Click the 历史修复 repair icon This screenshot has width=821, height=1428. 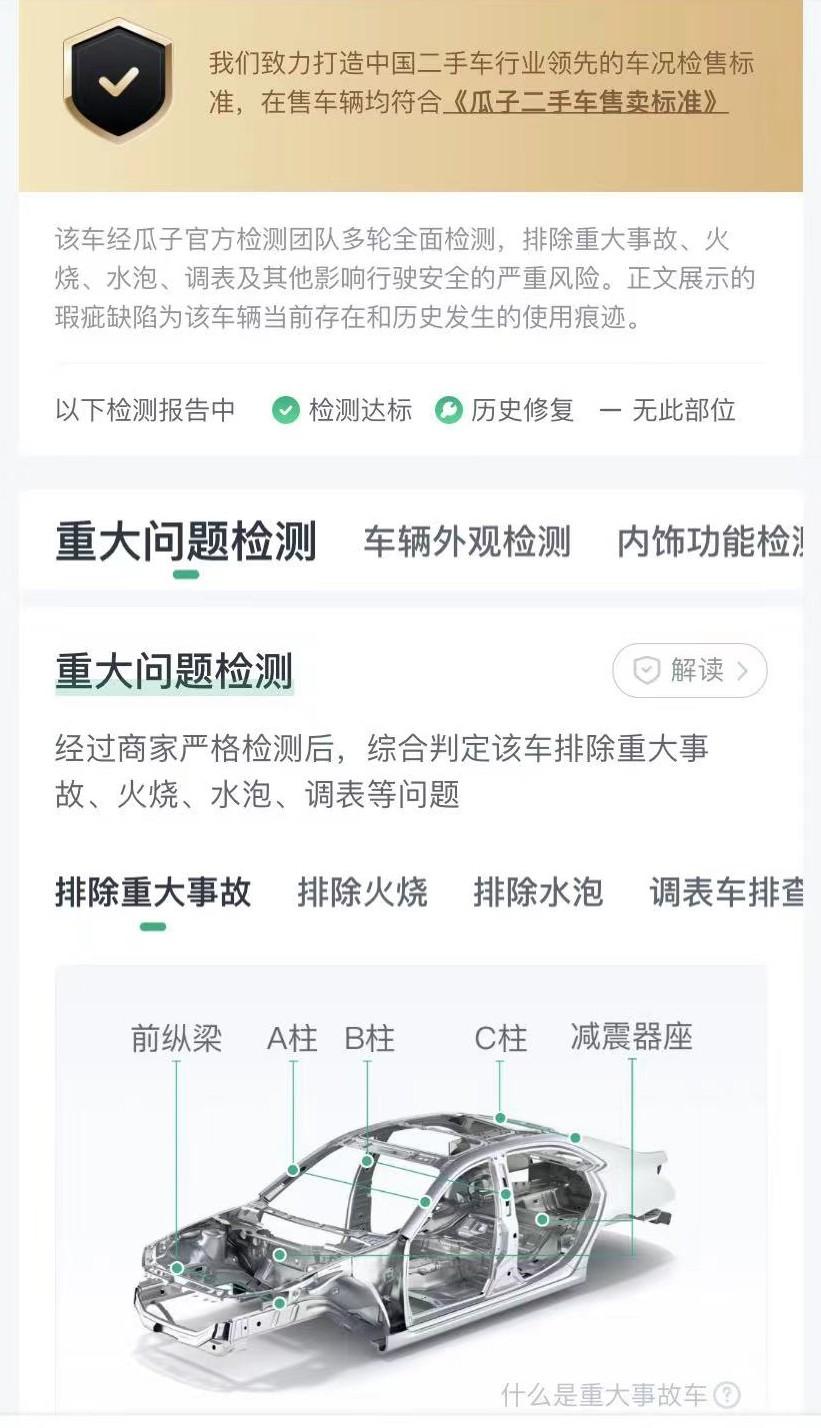448,410
